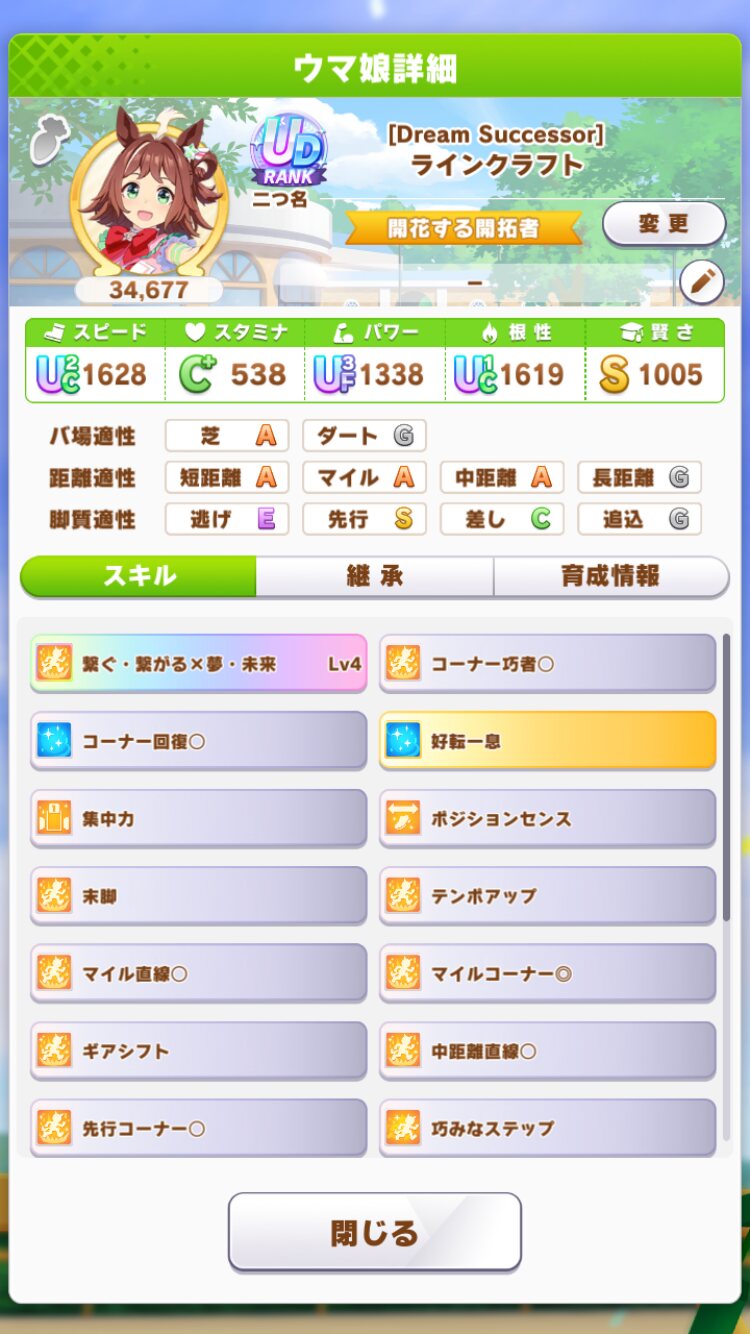750x1334 pixels.
Task: View the ギアシフト skill
Action: (x=198, y=1050)
